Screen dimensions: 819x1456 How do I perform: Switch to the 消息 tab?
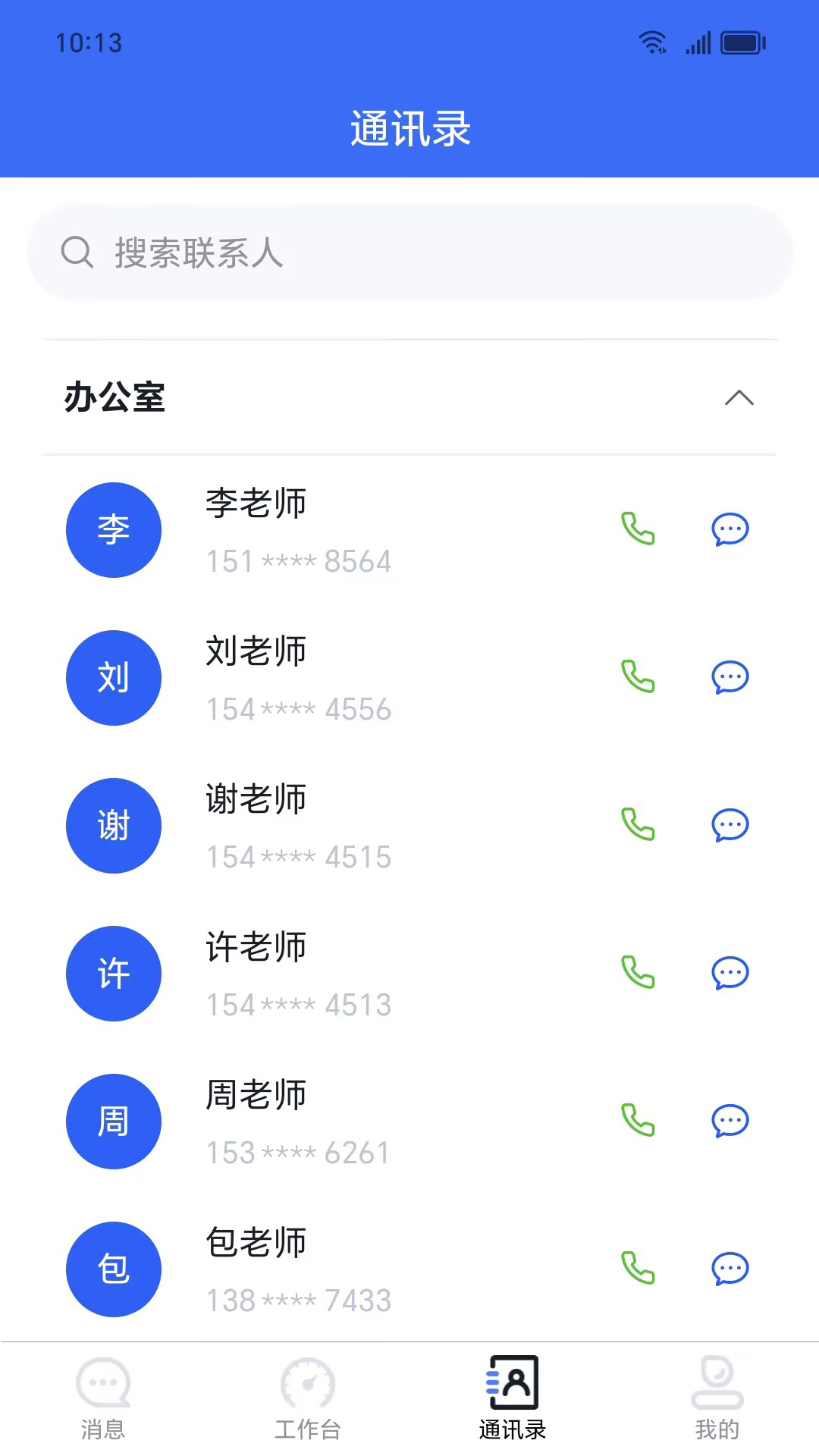click(103, 1399)
